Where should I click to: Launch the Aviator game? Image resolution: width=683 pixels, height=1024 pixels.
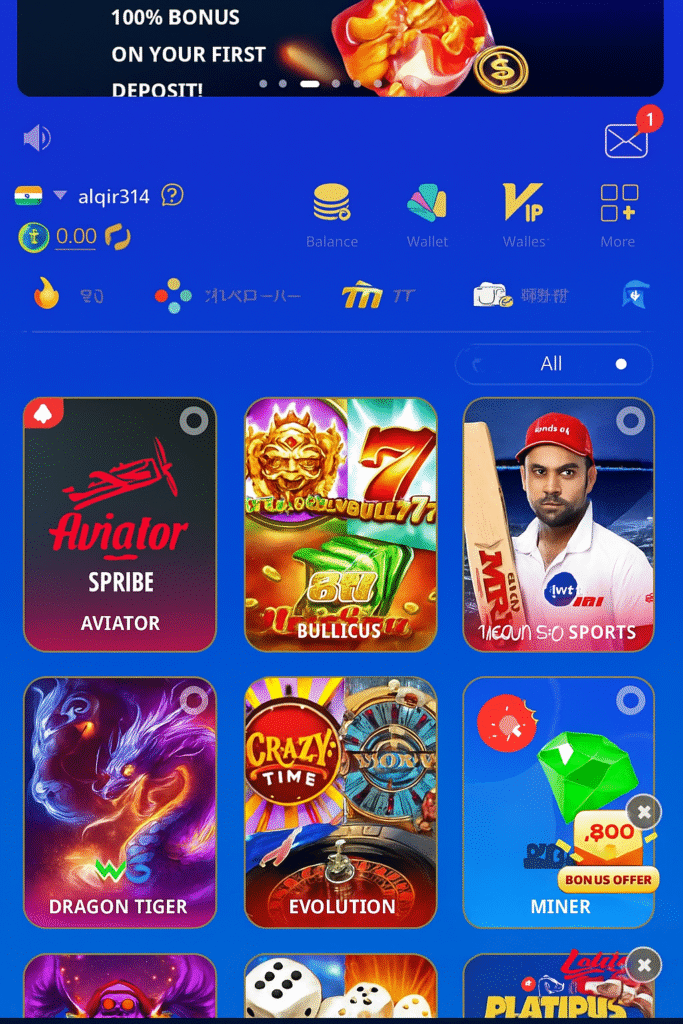point(120,525)
